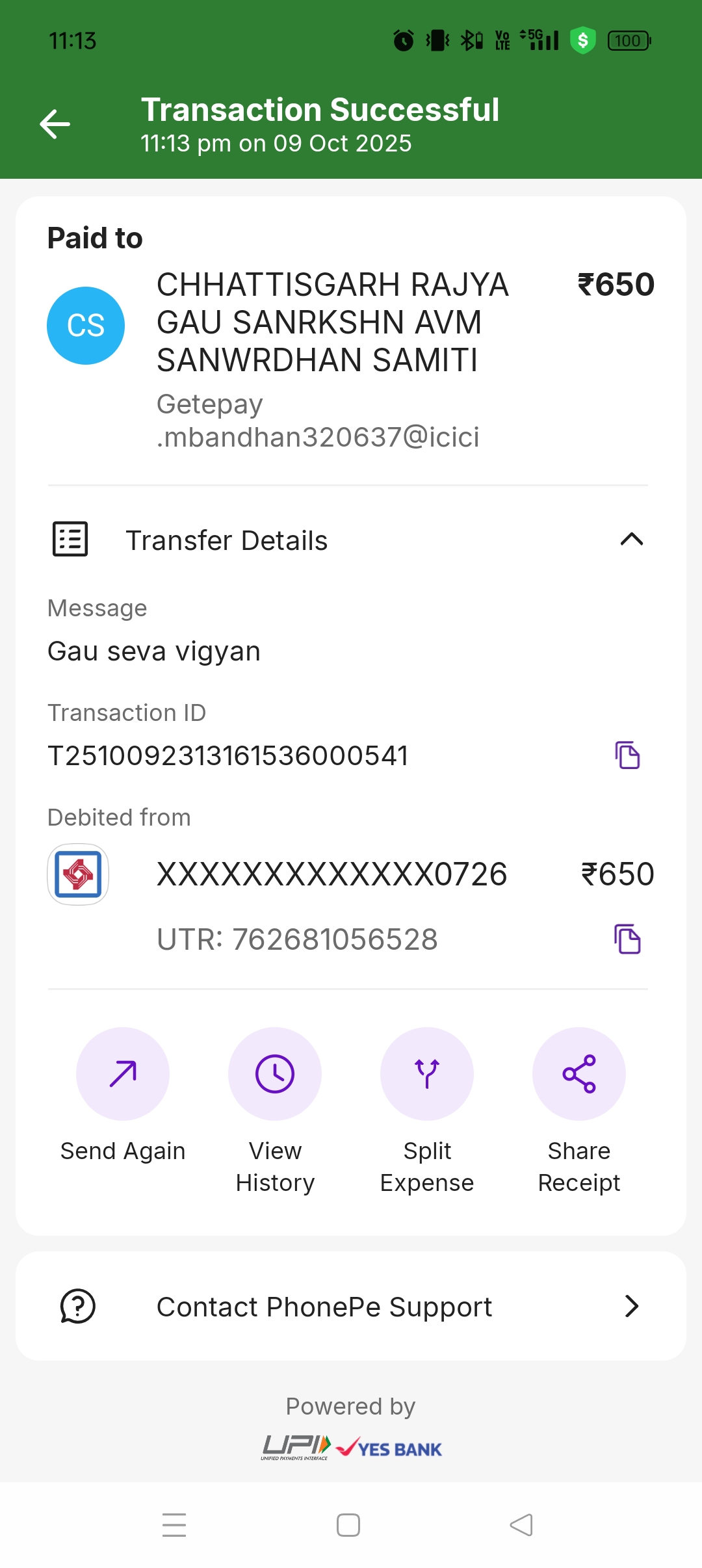Copy the UTR number
Image resolution: width=702 pixels, height=1568 pixels.
point(627,939)
